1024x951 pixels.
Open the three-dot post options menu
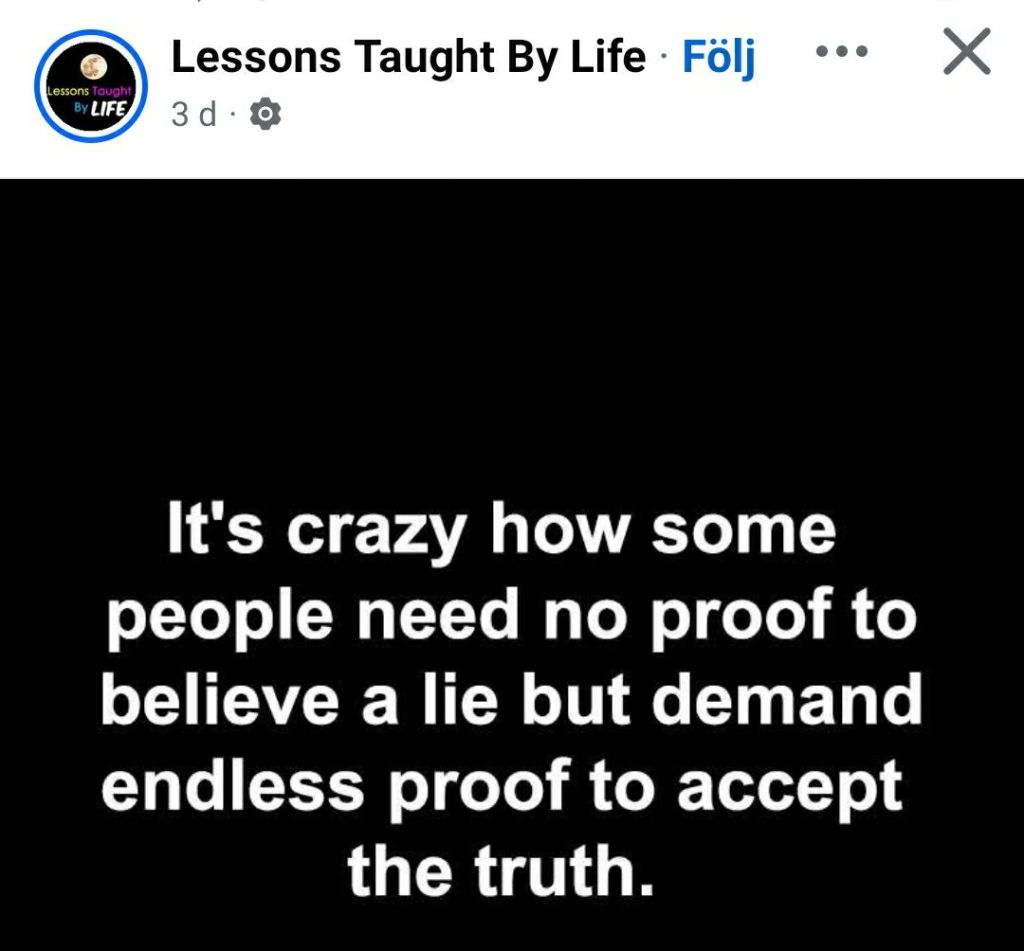tap(841, 51)
